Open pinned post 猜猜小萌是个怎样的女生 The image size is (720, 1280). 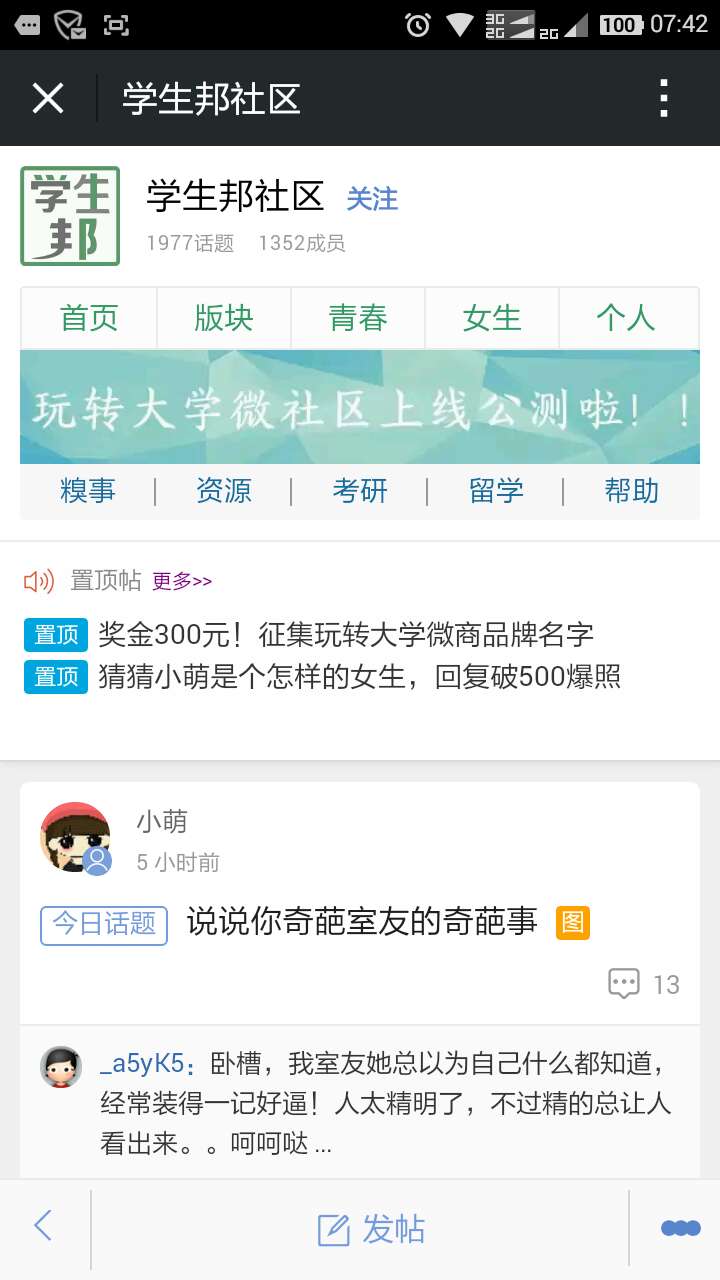point(359,677)
